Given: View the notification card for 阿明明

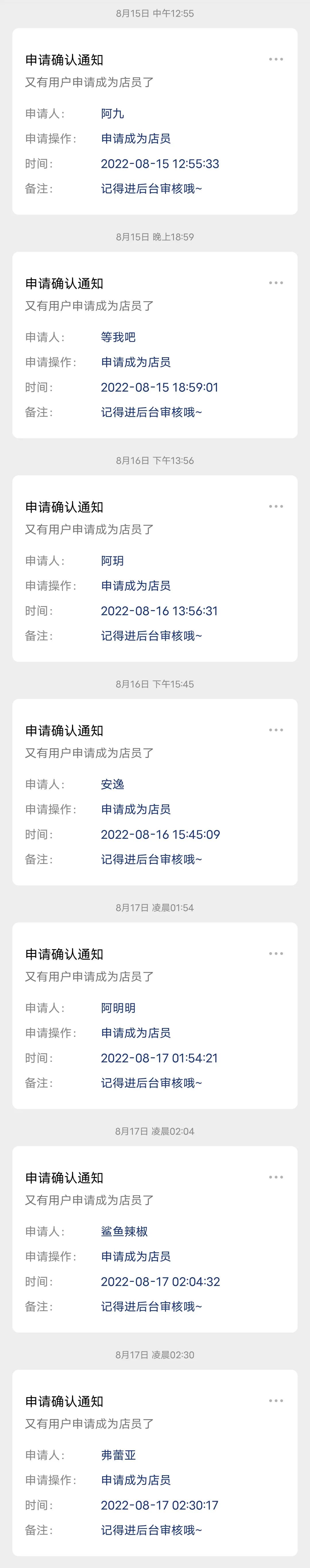Looking at the screenshot, I should (154, 1015).
